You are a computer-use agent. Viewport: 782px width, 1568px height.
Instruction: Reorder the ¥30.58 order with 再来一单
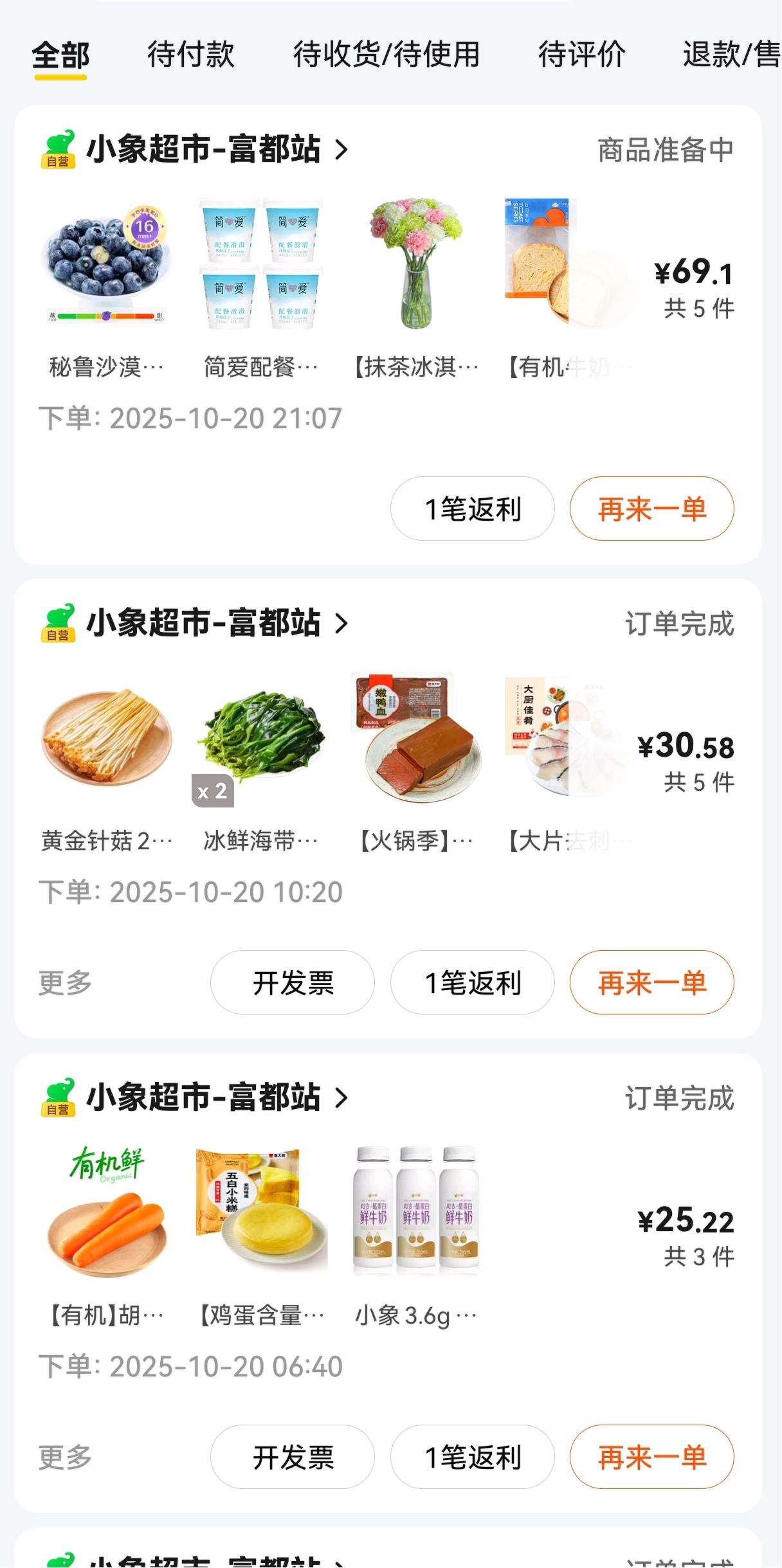(651, 983)
